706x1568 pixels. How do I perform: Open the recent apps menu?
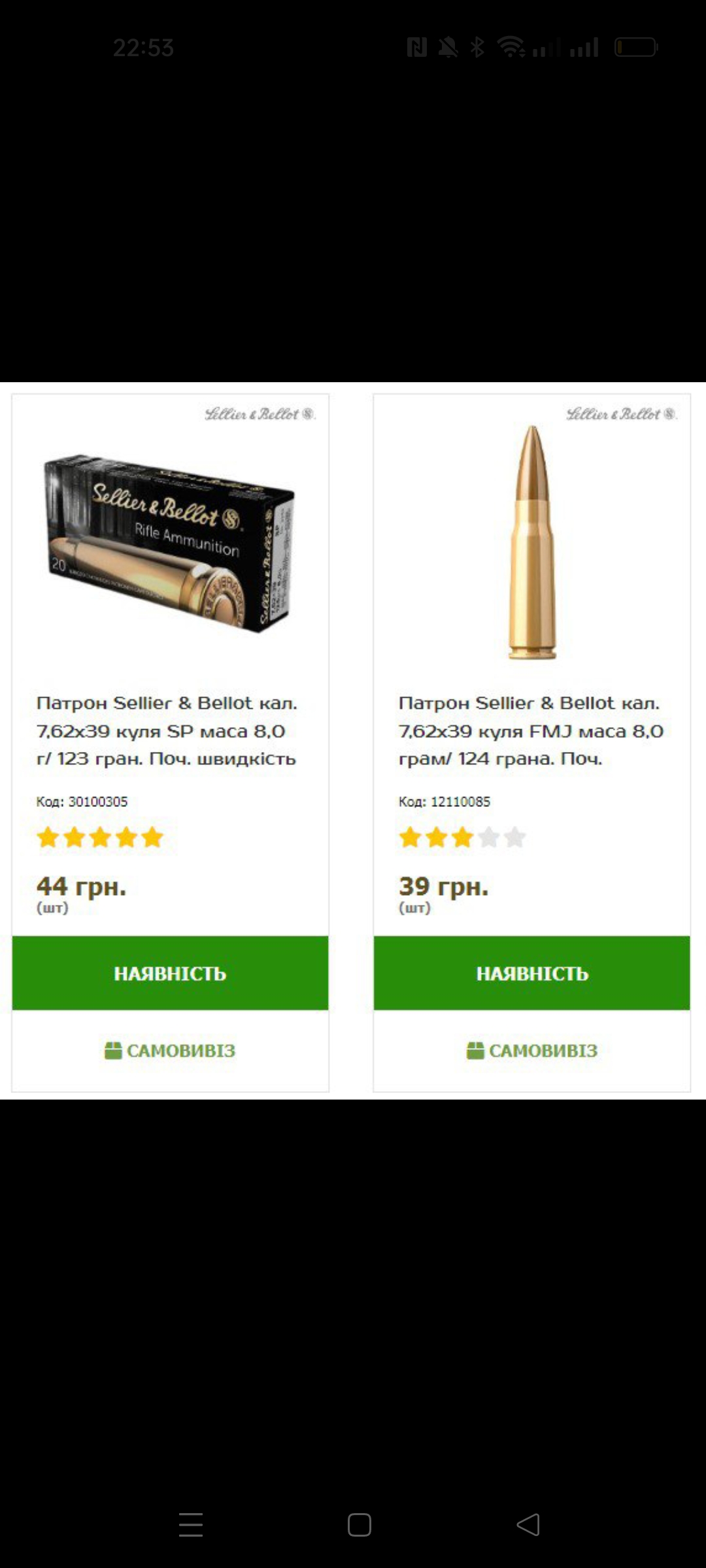pos(191,1525)
